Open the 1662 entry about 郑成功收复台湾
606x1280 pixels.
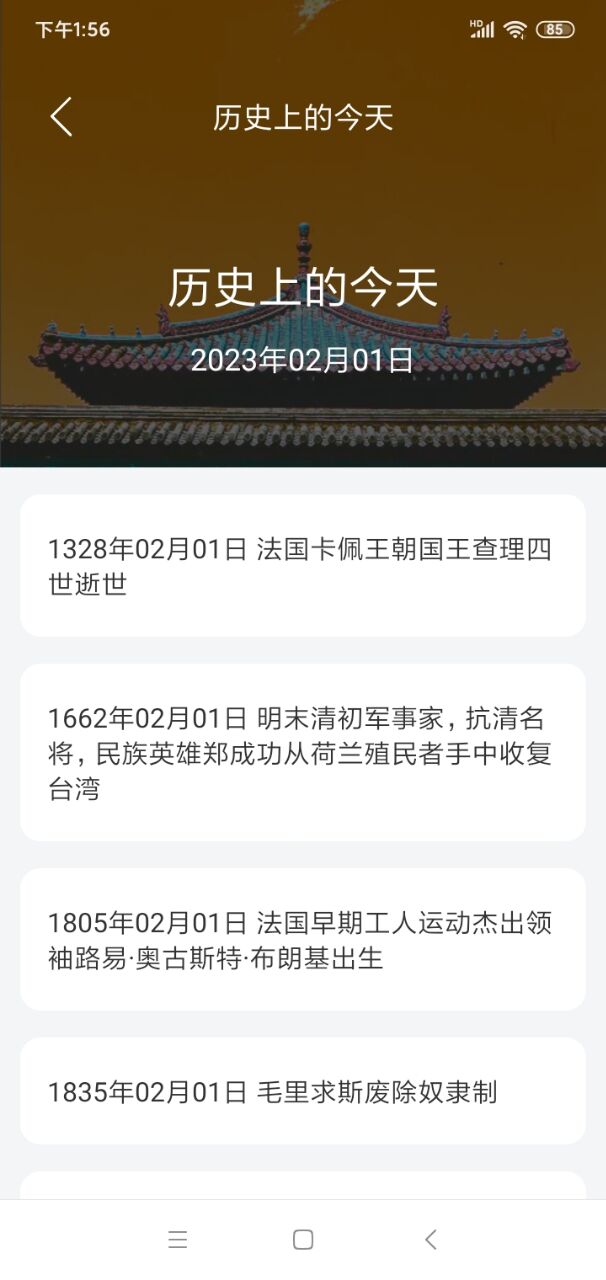click(x=302, y=752)
